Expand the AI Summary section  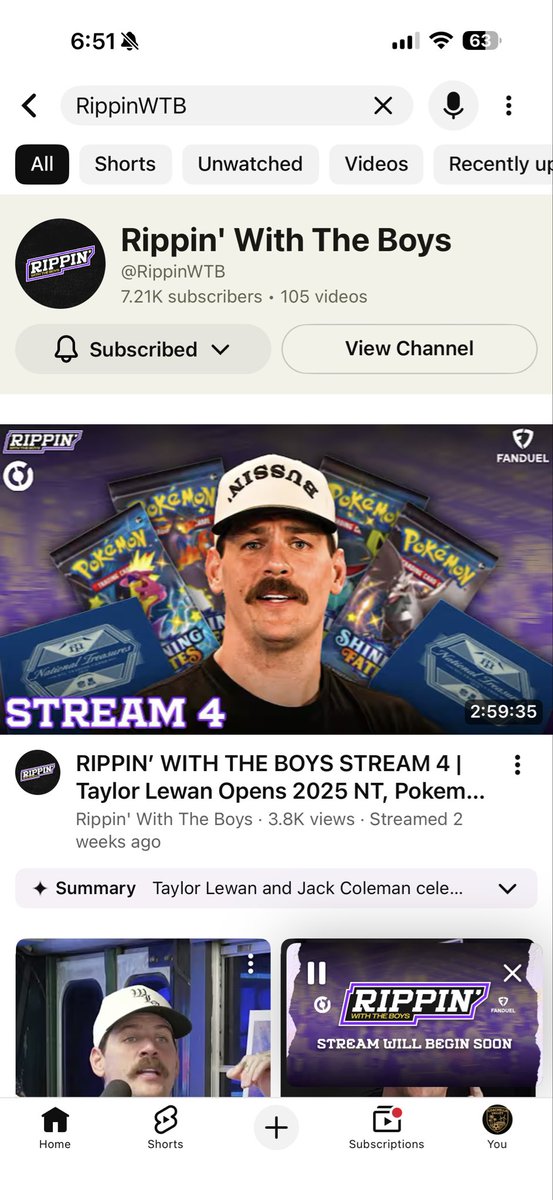276,888
